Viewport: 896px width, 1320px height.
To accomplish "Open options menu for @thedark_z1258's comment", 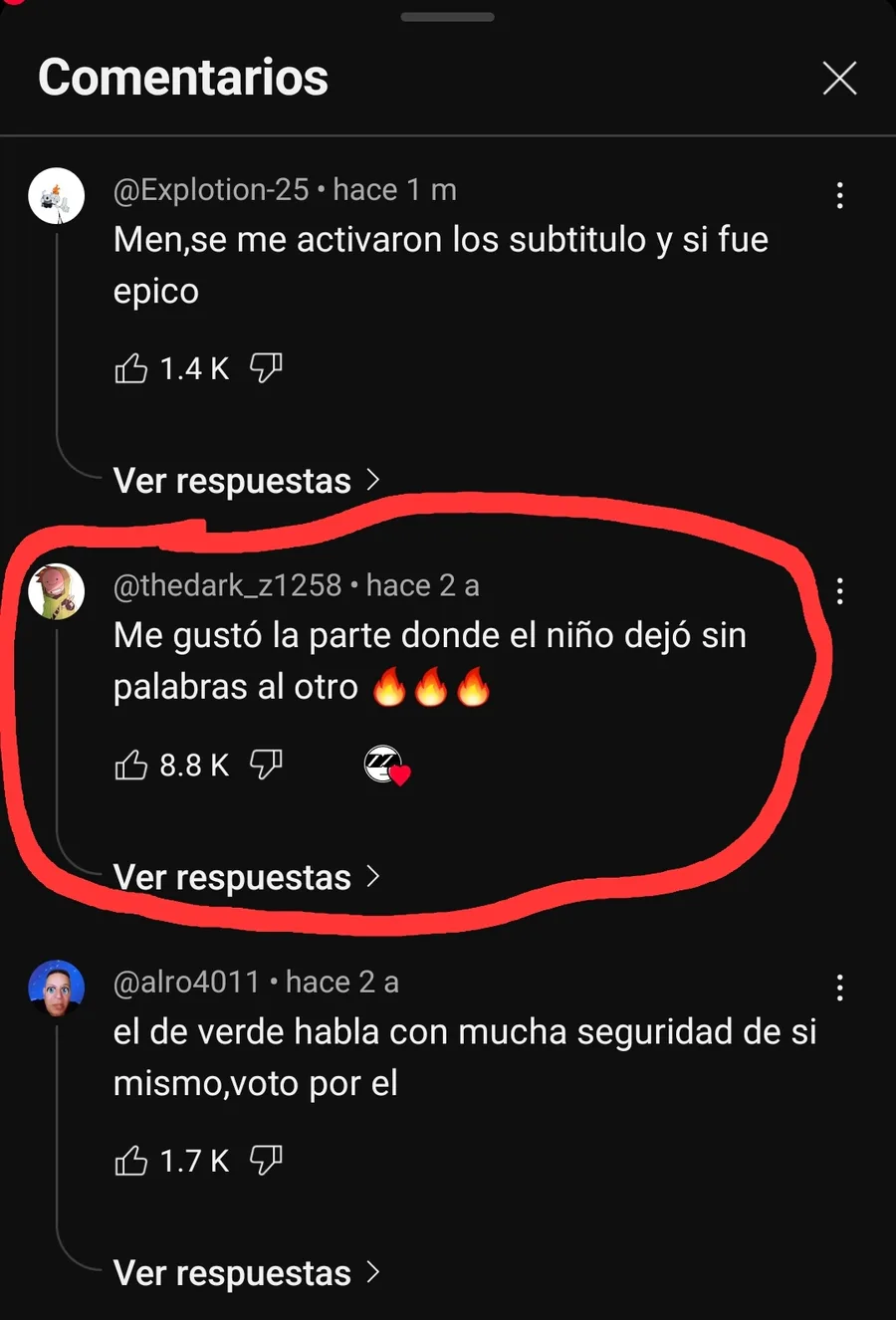I will pos(839,591).
